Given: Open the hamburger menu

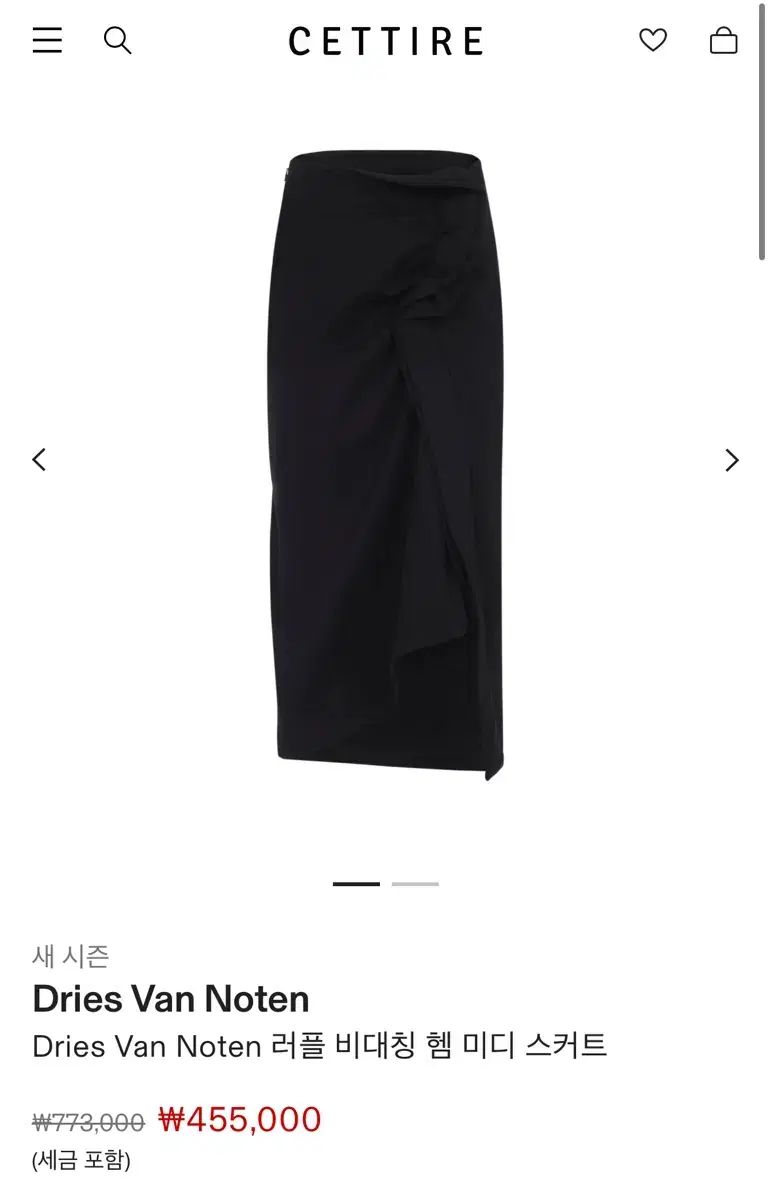Looking at the screenshot, I should pyautogui.click(x=47, y=40).
